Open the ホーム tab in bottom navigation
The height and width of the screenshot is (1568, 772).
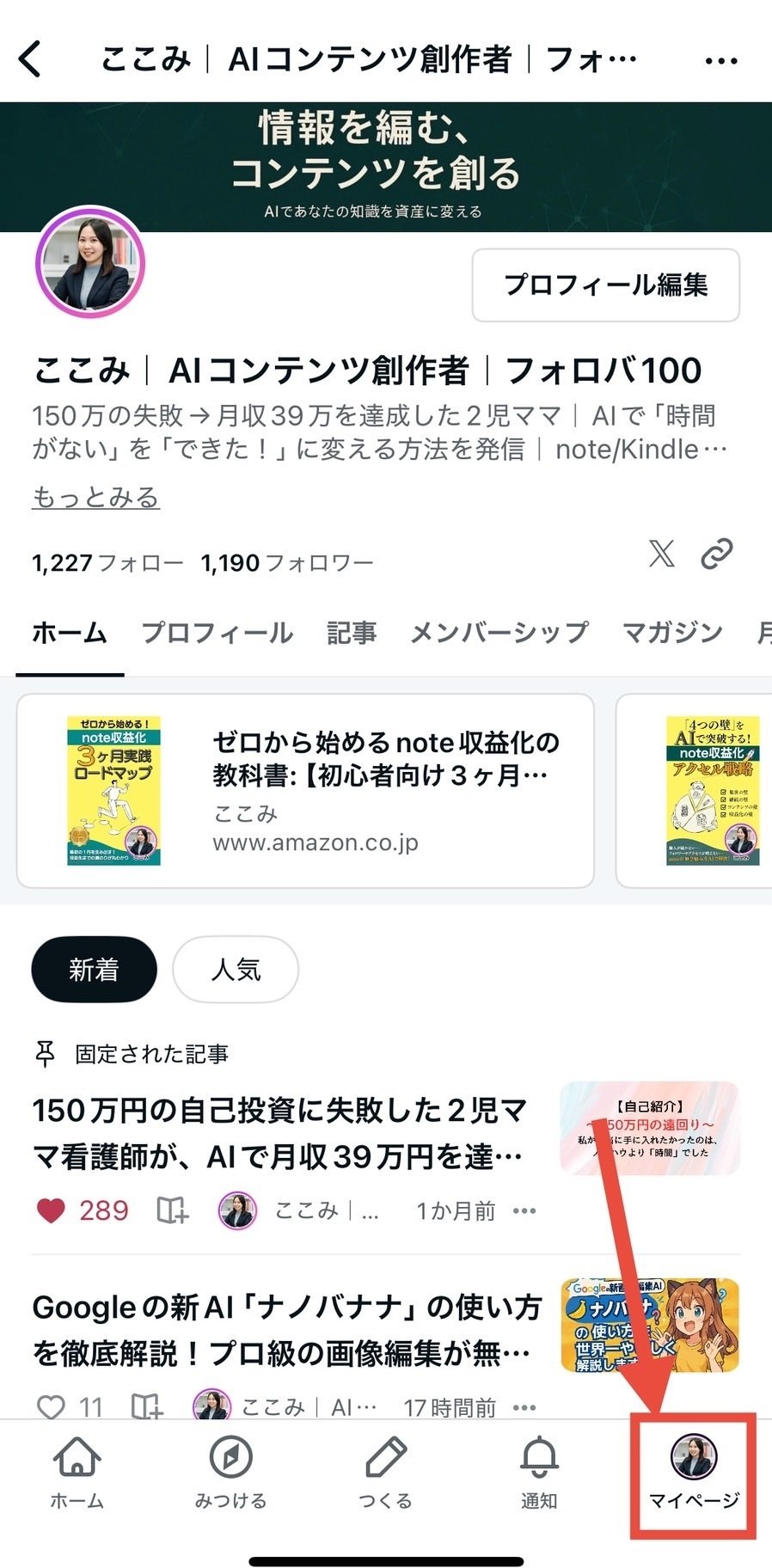[x=77, y=1470]
